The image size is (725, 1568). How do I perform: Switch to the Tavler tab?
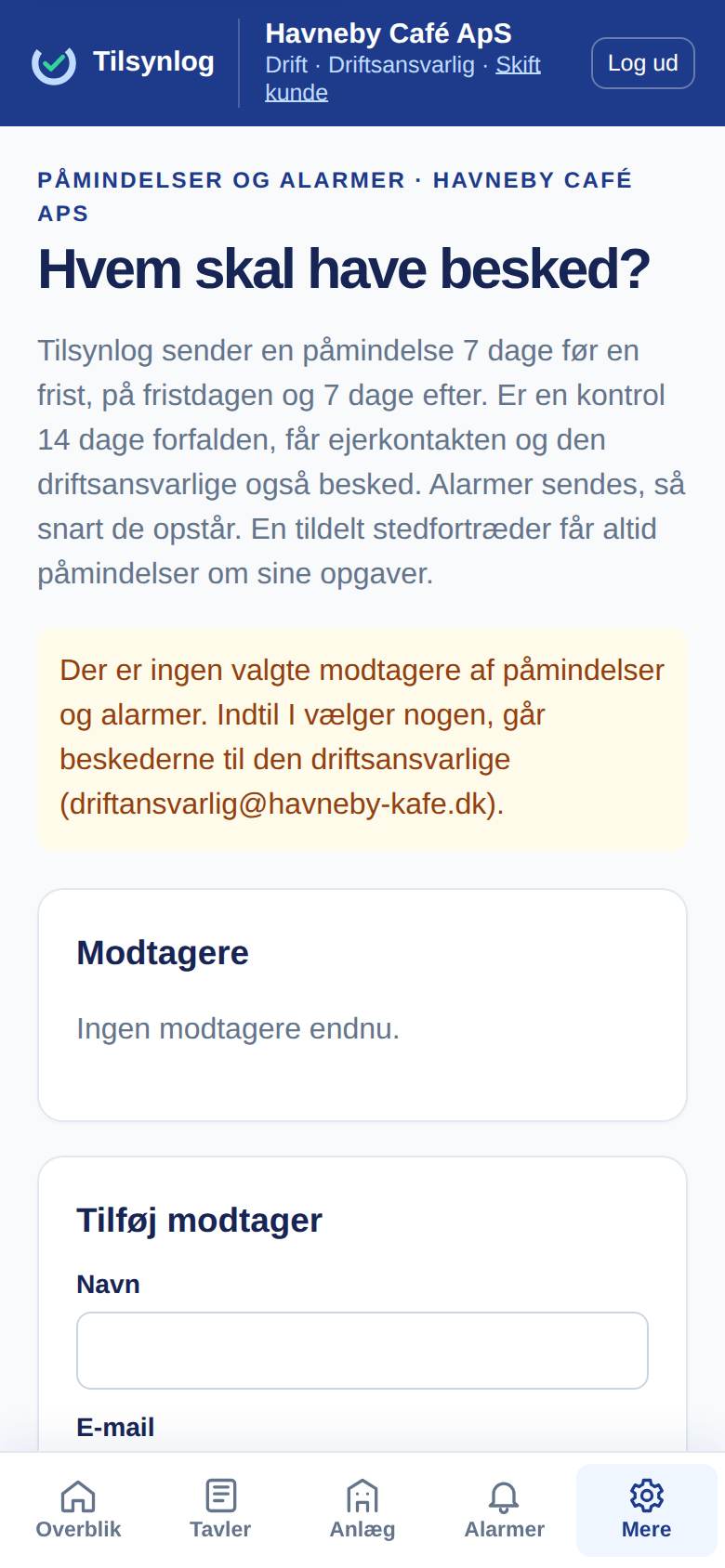click(x=220, y=1510)
